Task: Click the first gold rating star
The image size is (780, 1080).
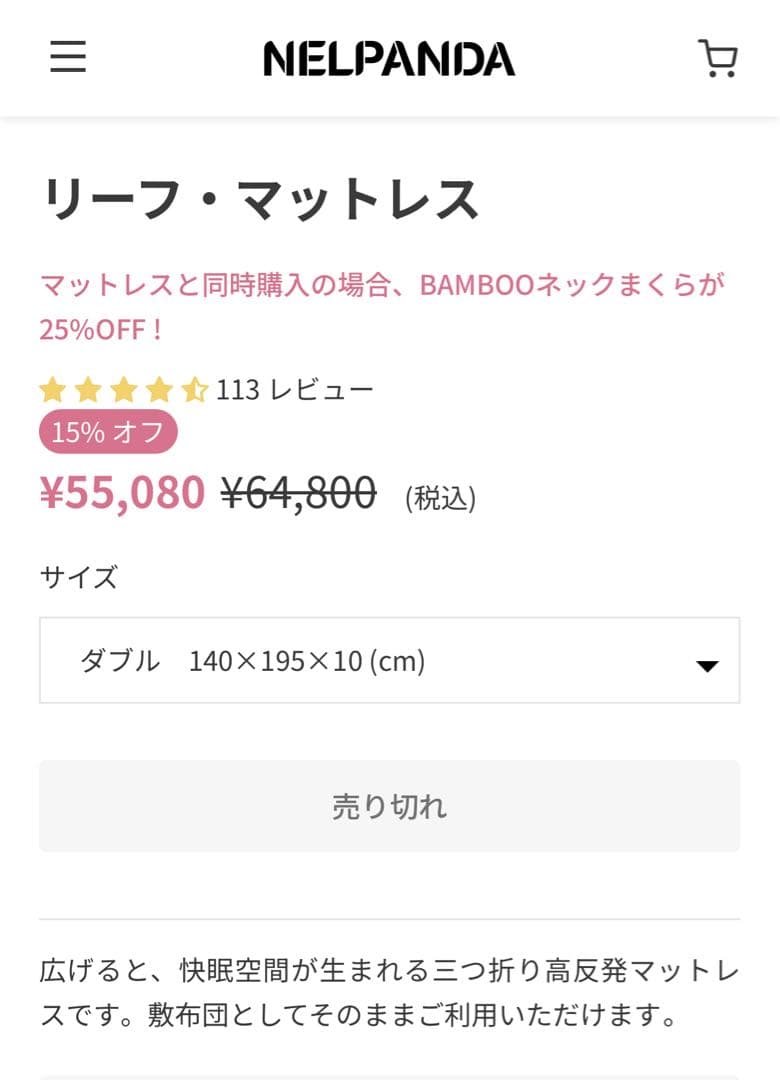Action: (x=53, y=388)
